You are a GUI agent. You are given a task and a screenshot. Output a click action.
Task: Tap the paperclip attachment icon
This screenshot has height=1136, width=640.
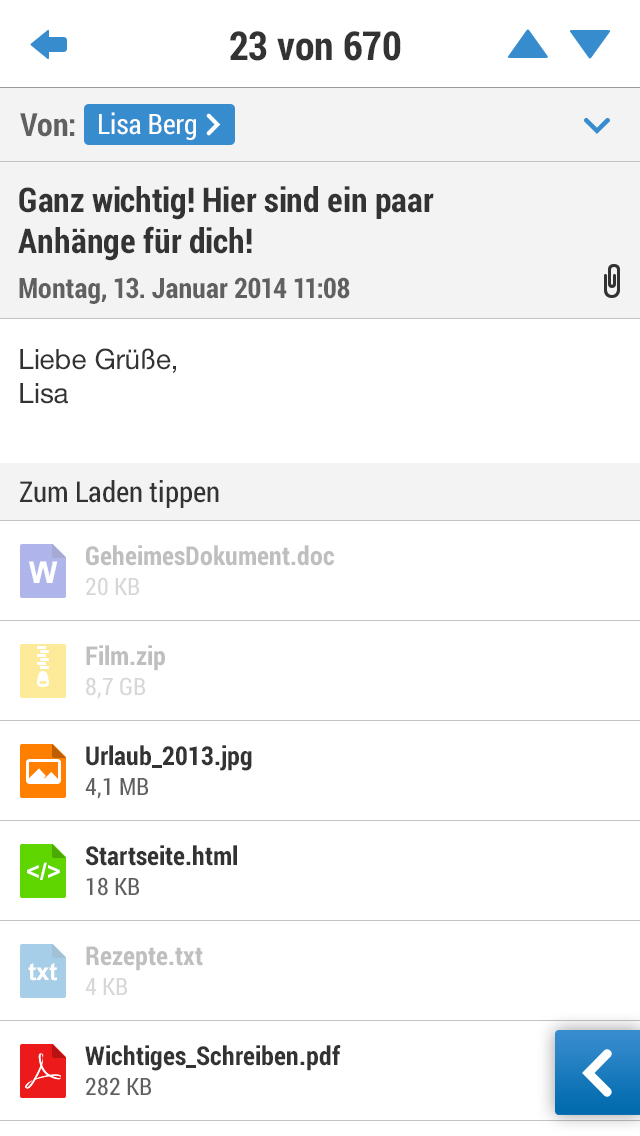tap(612, 282)
